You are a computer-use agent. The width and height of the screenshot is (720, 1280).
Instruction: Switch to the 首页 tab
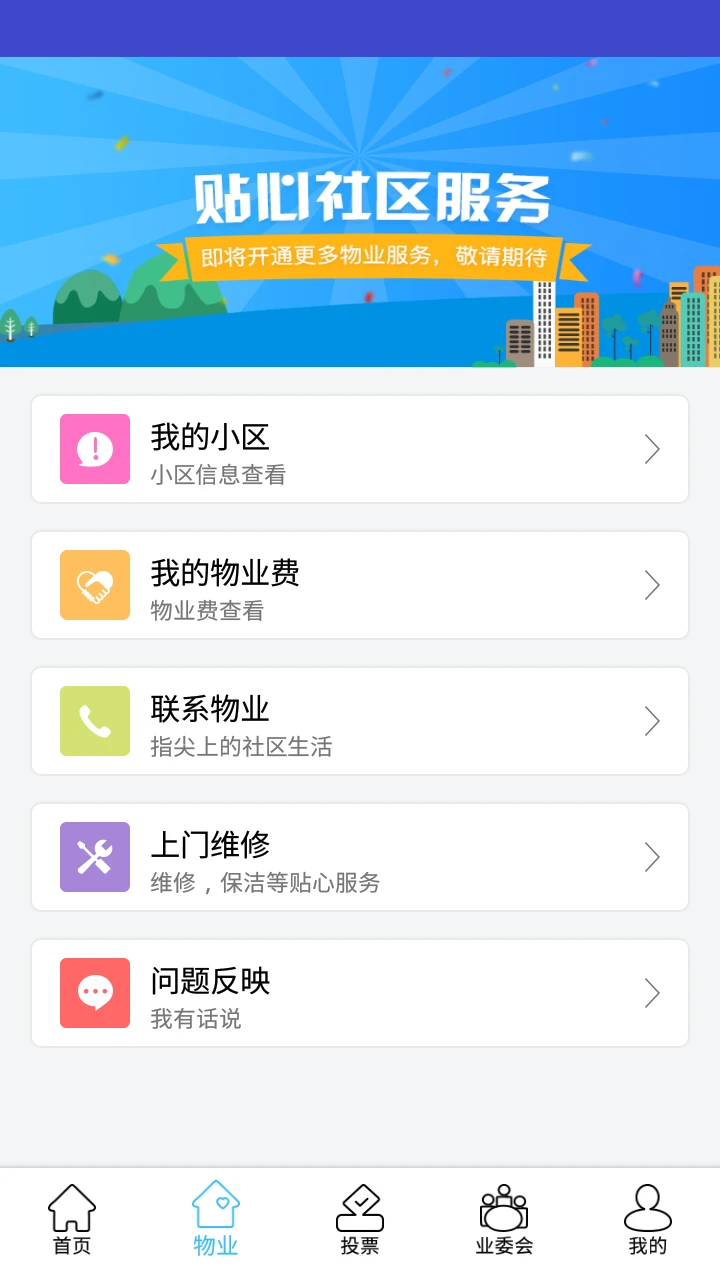(71, 1217)
